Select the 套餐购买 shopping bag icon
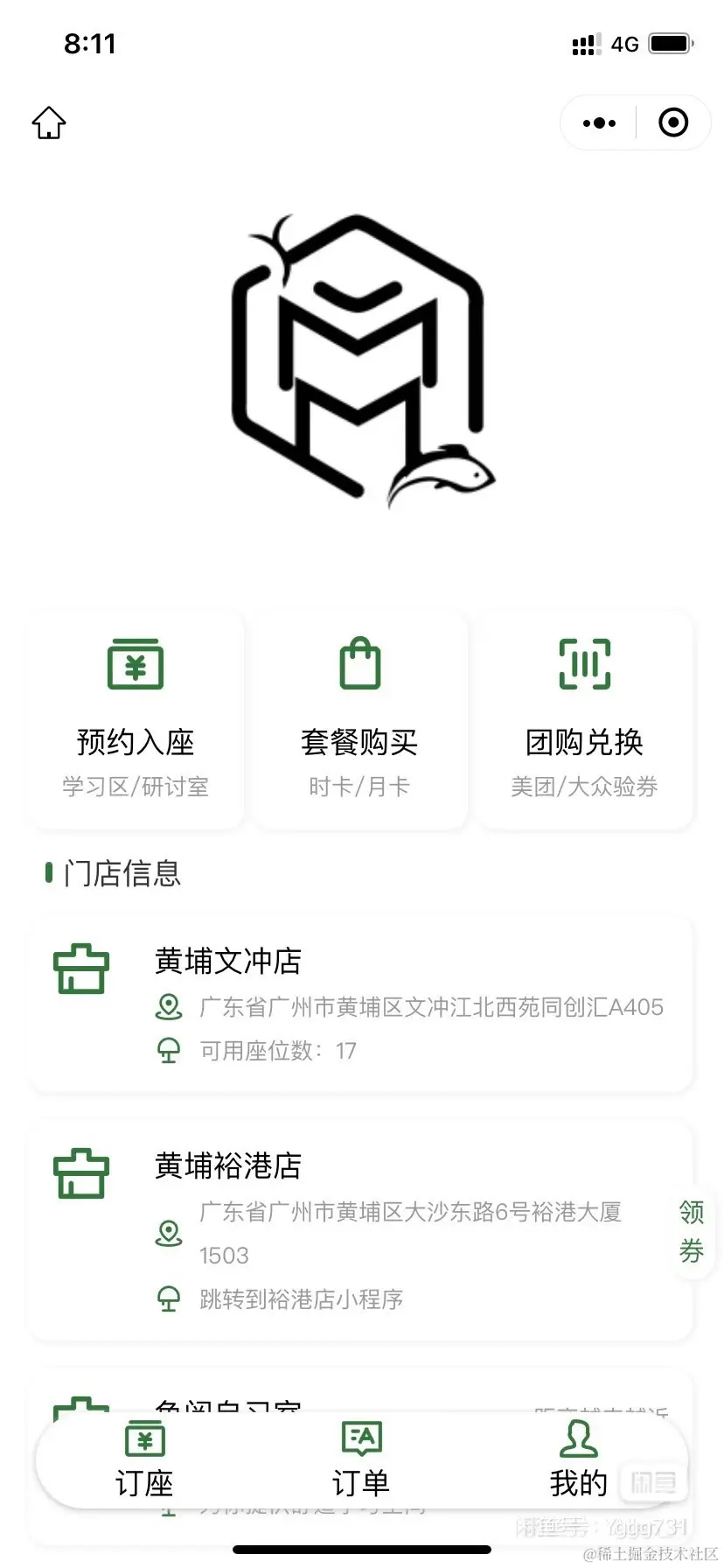This screenshot has width=724, height=1568. [359, 663]
